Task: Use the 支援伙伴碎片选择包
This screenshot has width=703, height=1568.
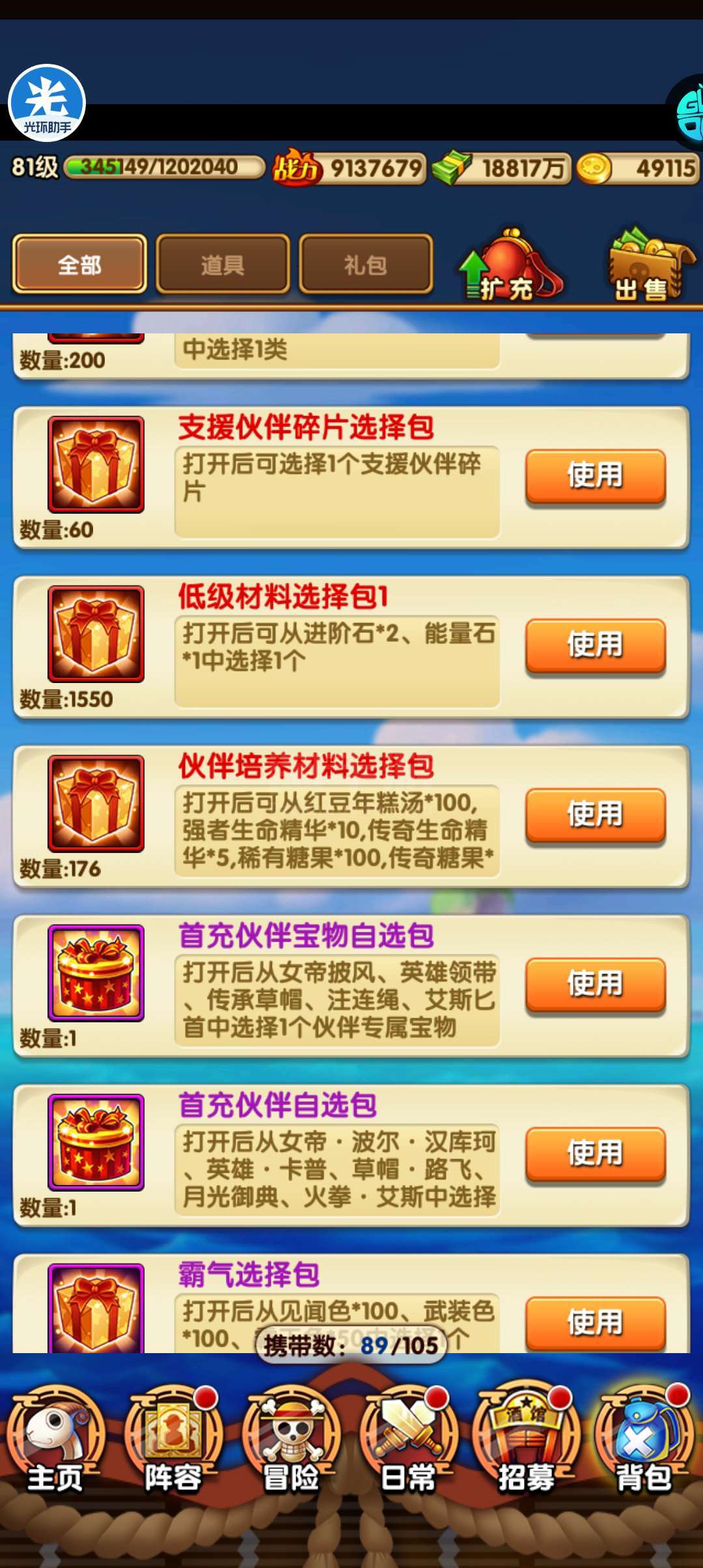Action: [596, 475]
